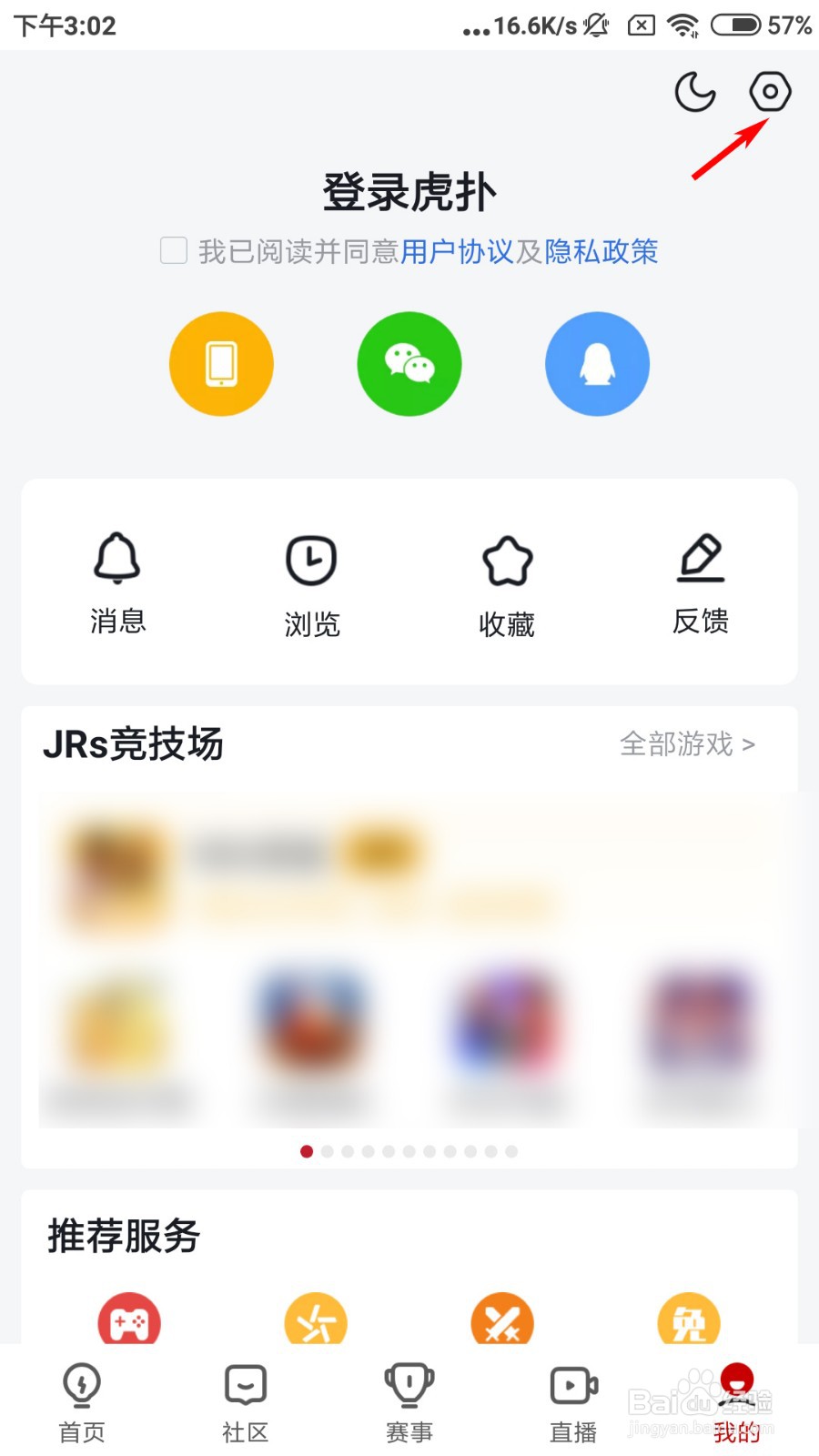Viewport: 819px width, 1456px height.
Task: Open settings via the hexagon gear icon
Action: [770, 91]
